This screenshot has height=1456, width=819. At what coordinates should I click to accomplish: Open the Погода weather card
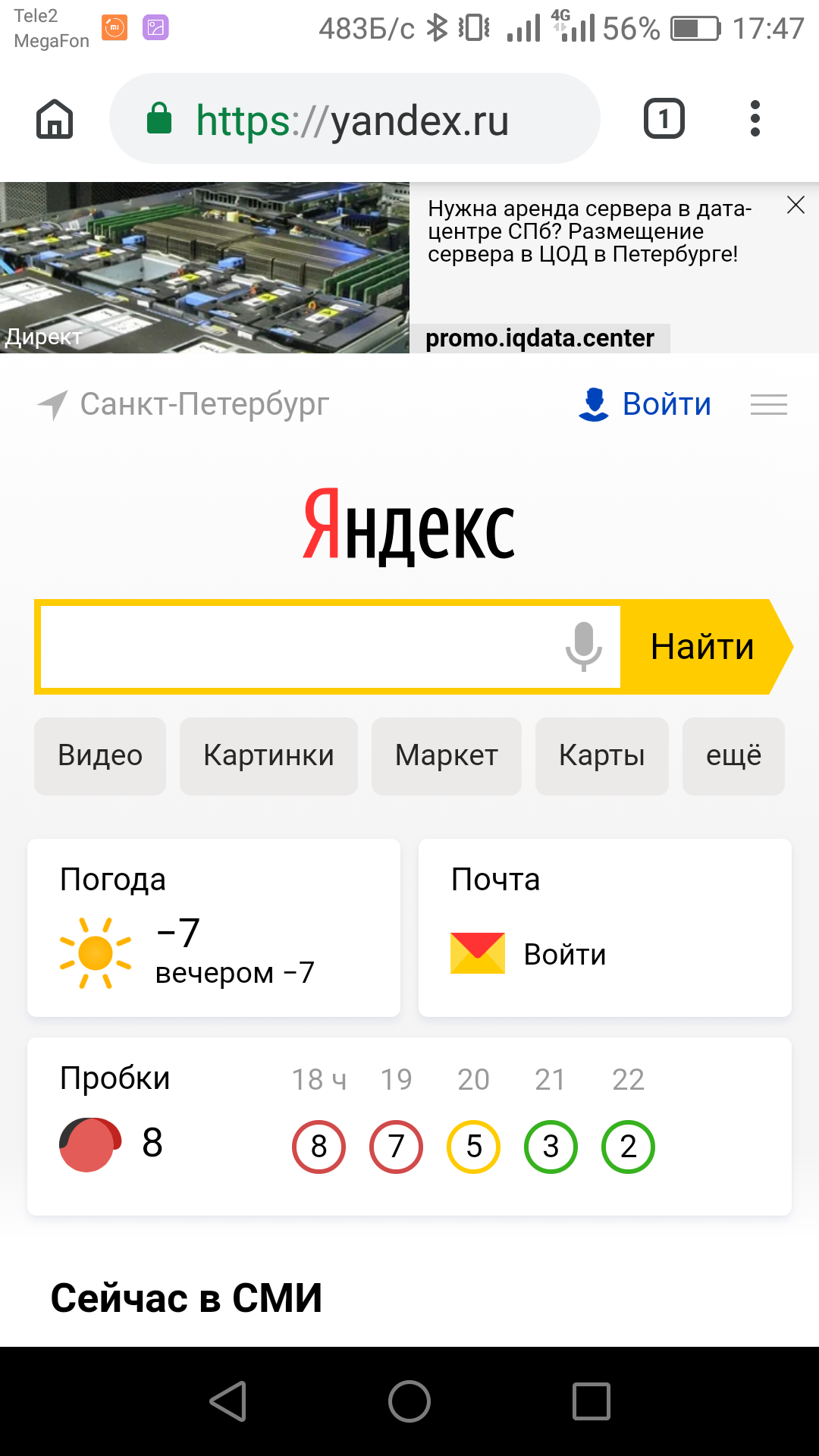click(214, 927)
